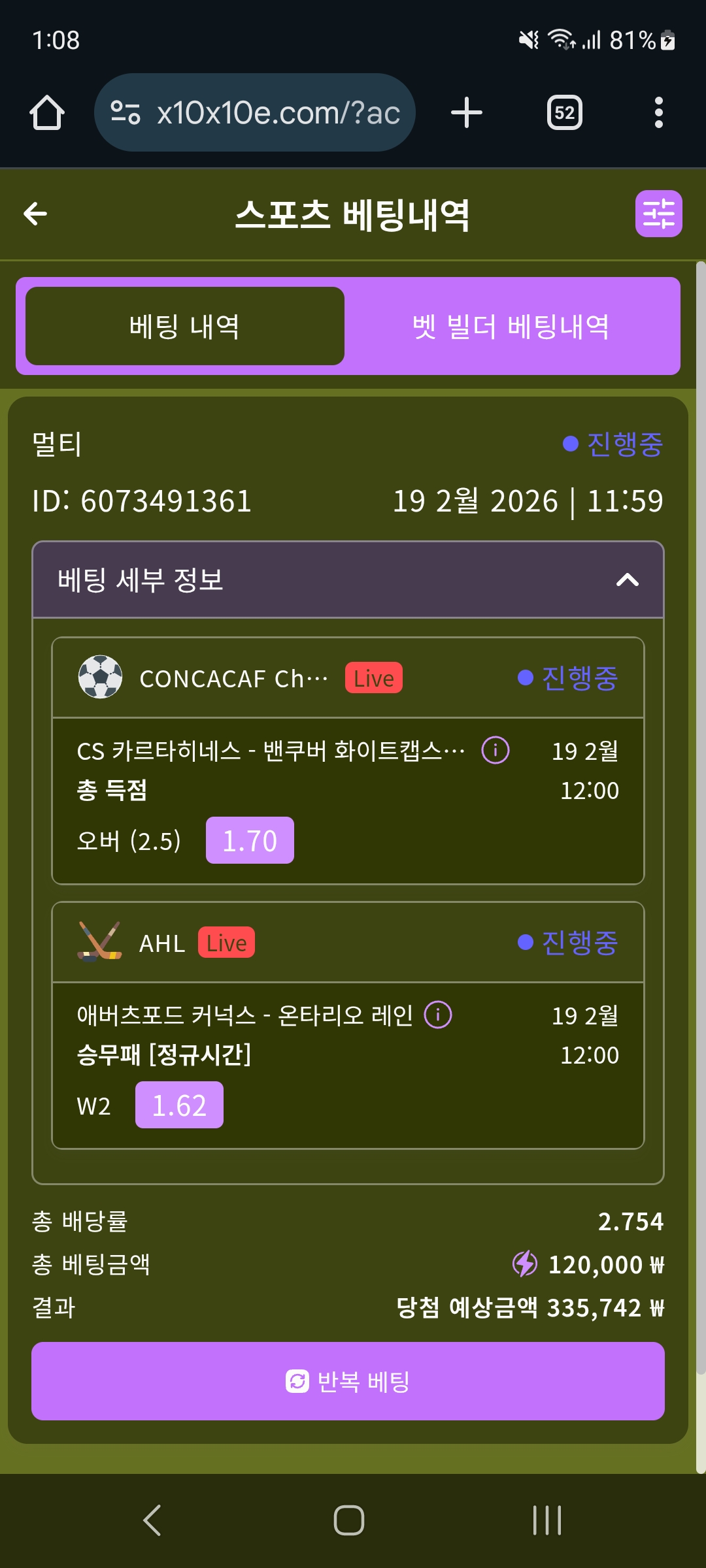The image size is (706, 1568).
Task: View the 52 open browser tabs
Action: (x=564, y=112)
